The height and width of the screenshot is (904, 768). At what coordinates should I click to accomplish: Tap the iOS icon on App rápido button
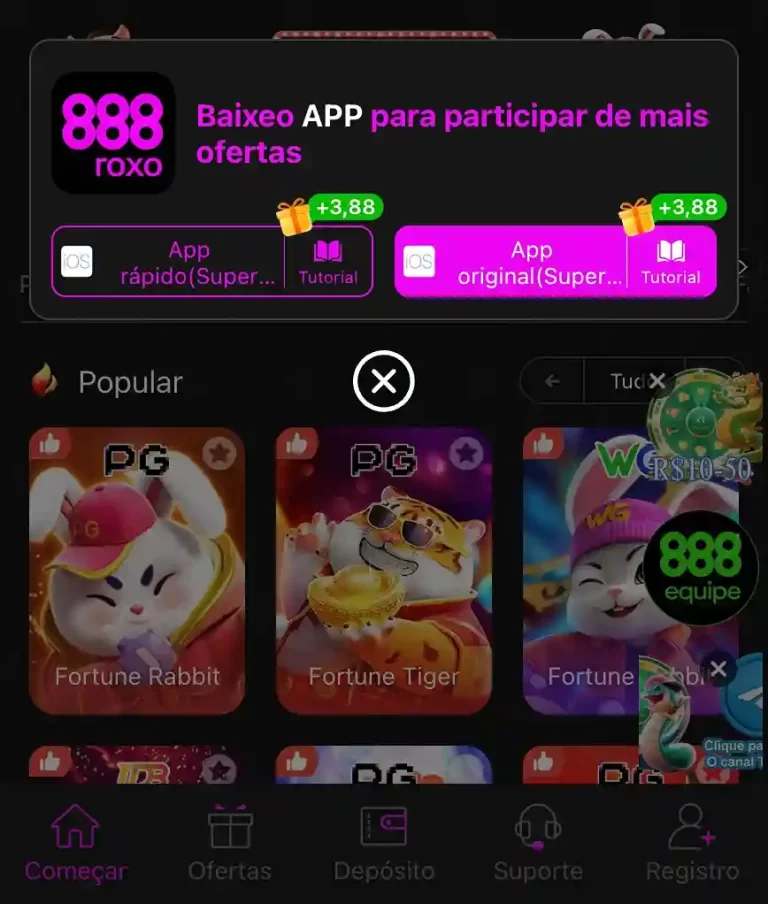click(x=77, y=262)
